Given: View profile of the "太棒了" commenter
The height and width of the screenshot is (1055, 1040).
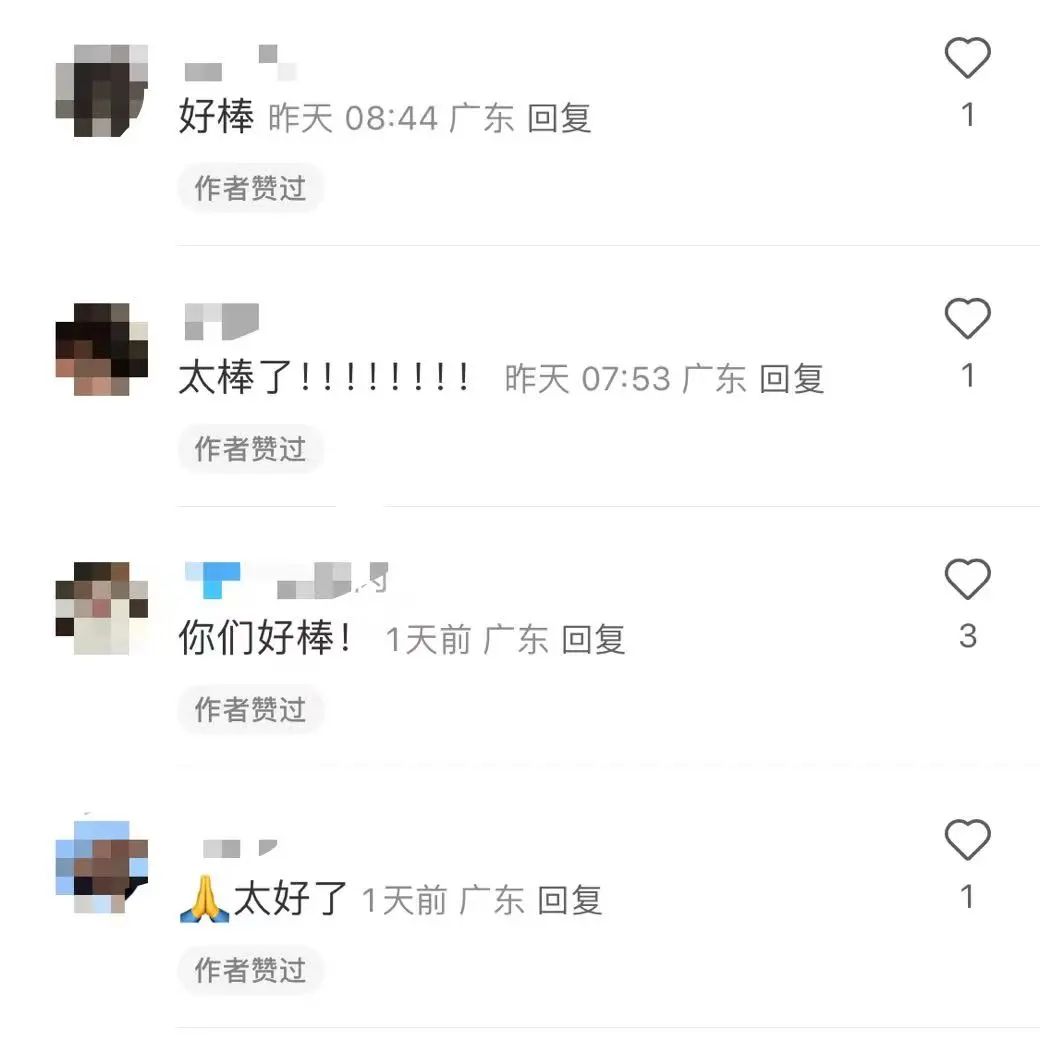Looking at the screenshot, I should [x=101, y=349].
